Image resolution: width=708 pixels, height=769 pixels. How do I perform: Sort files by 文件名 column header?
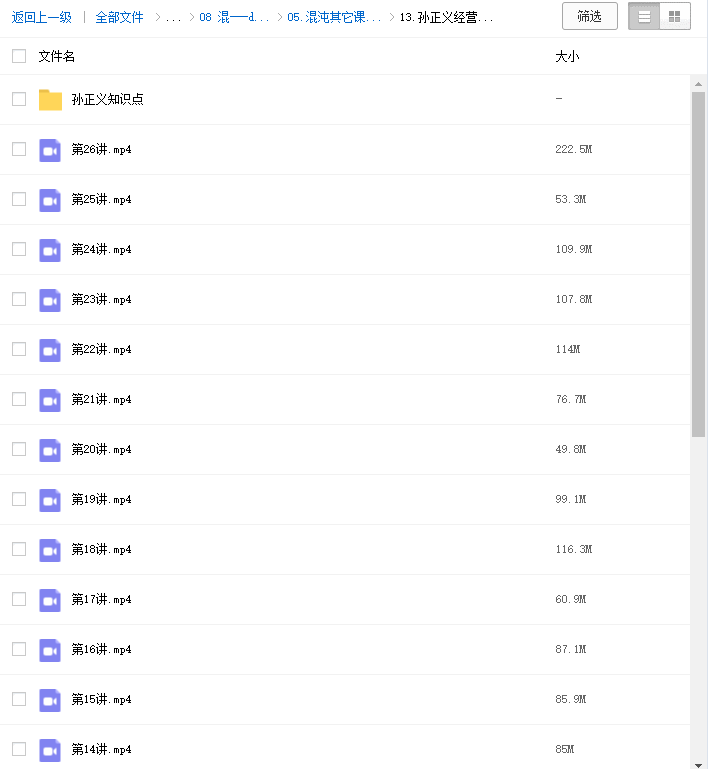point(56,56)
